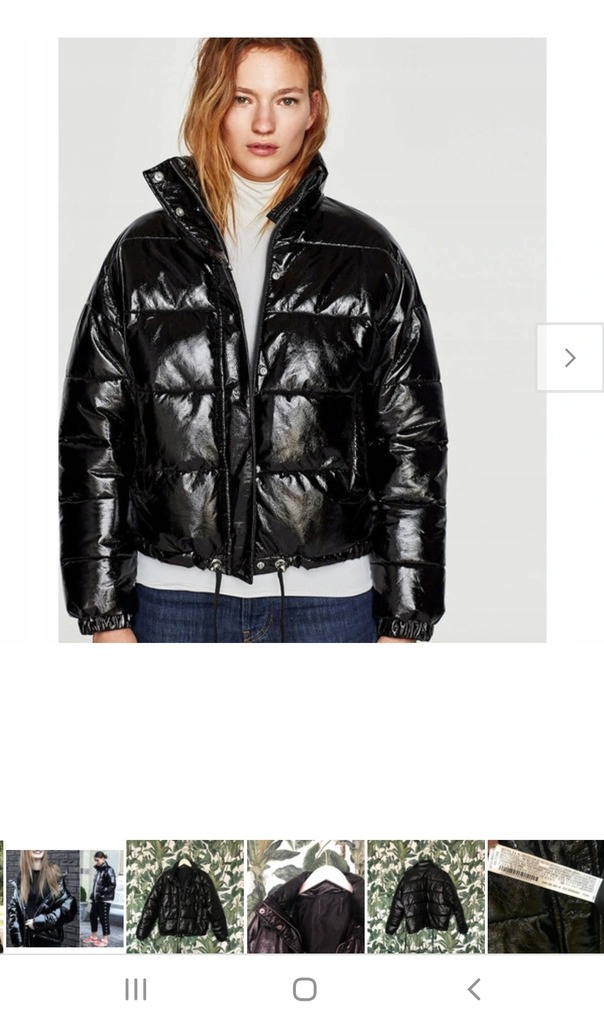Show the next product photo with arrow
The width and height of the screenshot is (604, 1024).
(x=570, y=357)
